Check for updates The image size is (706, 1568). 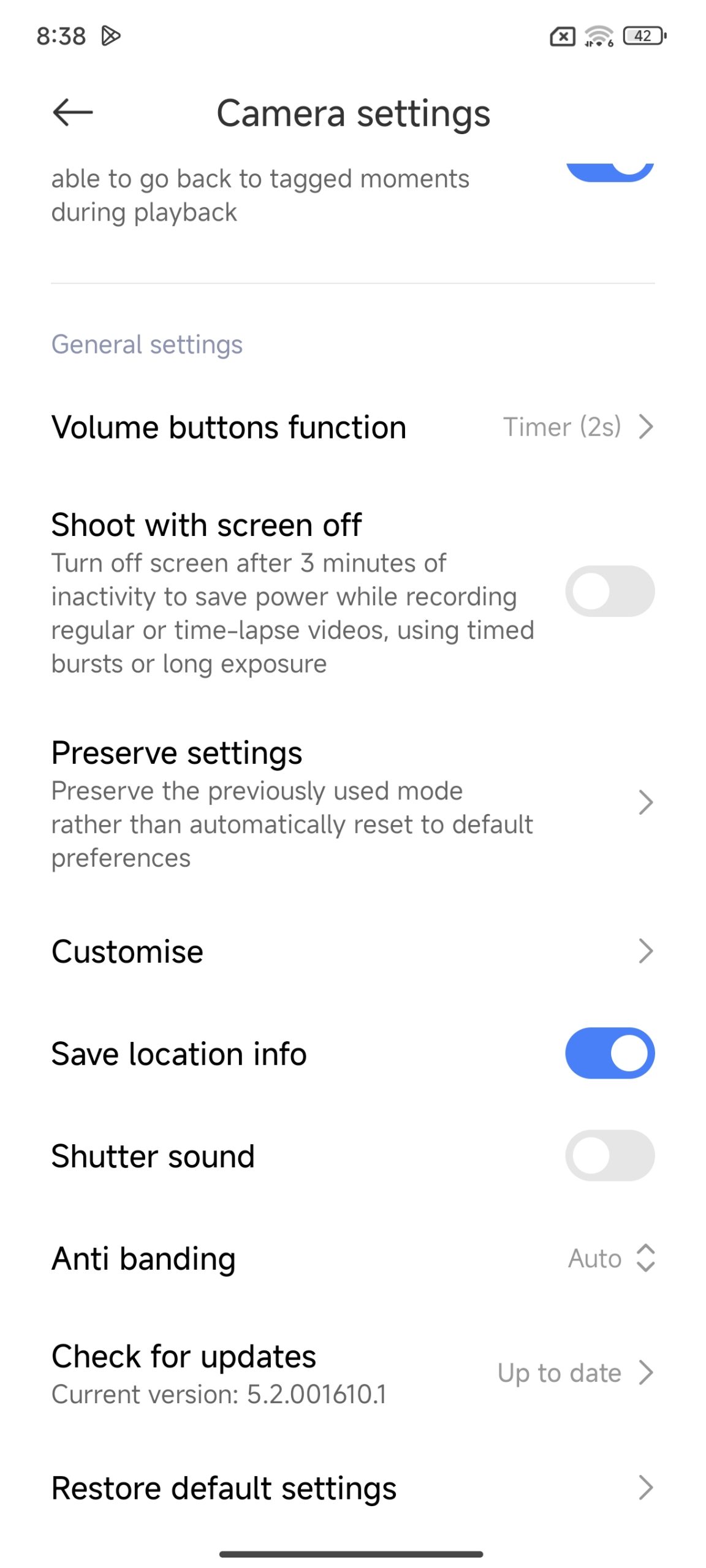(353, 1373)
